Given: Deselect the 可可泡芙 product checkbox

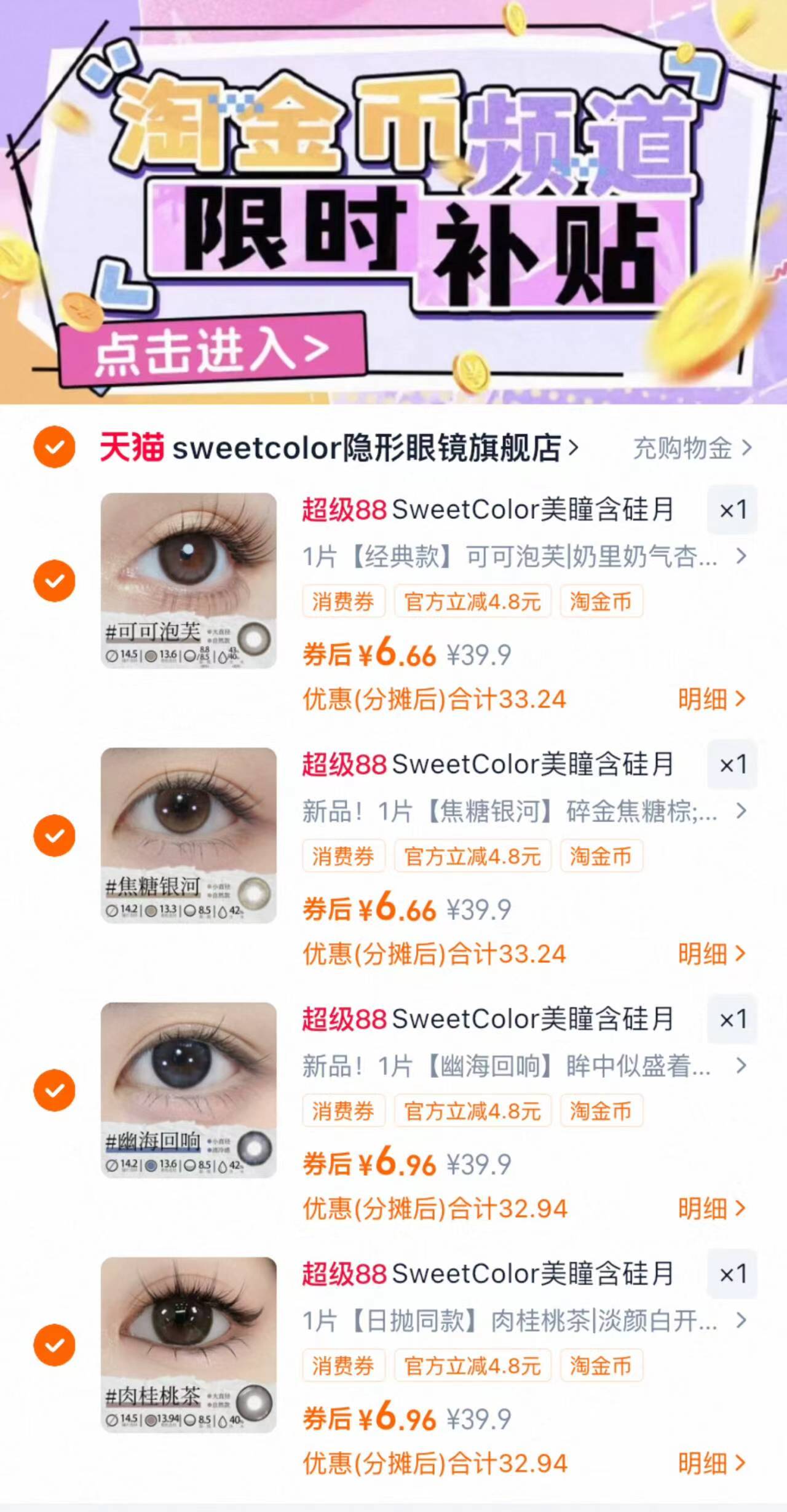Looking at the screenshot, I should coord(55,580).
